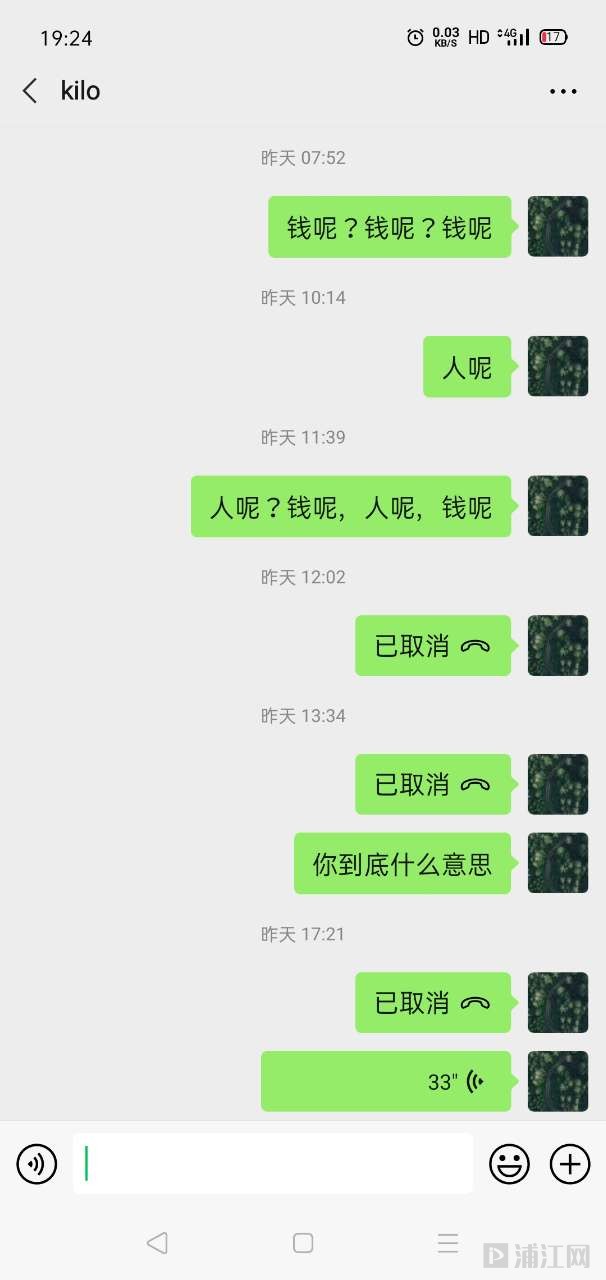Play the 33-second voice message
Image resolution: width=606 pixels, height=1280 pixels.
386,1081
